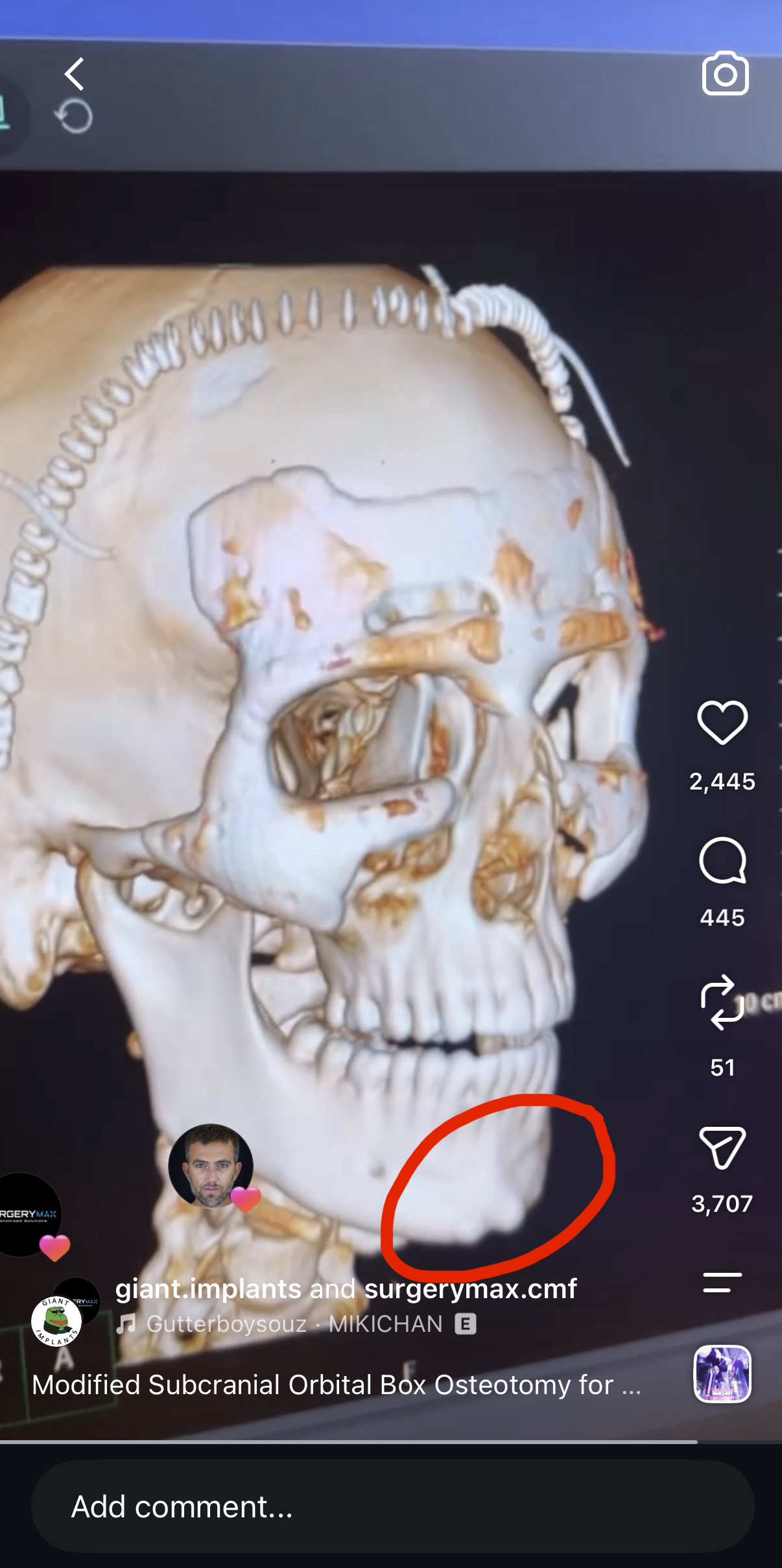This screenshot has width=782, height=1568.
Task: Go back using the top-left arrow
Action: click(x=75, y=73)
